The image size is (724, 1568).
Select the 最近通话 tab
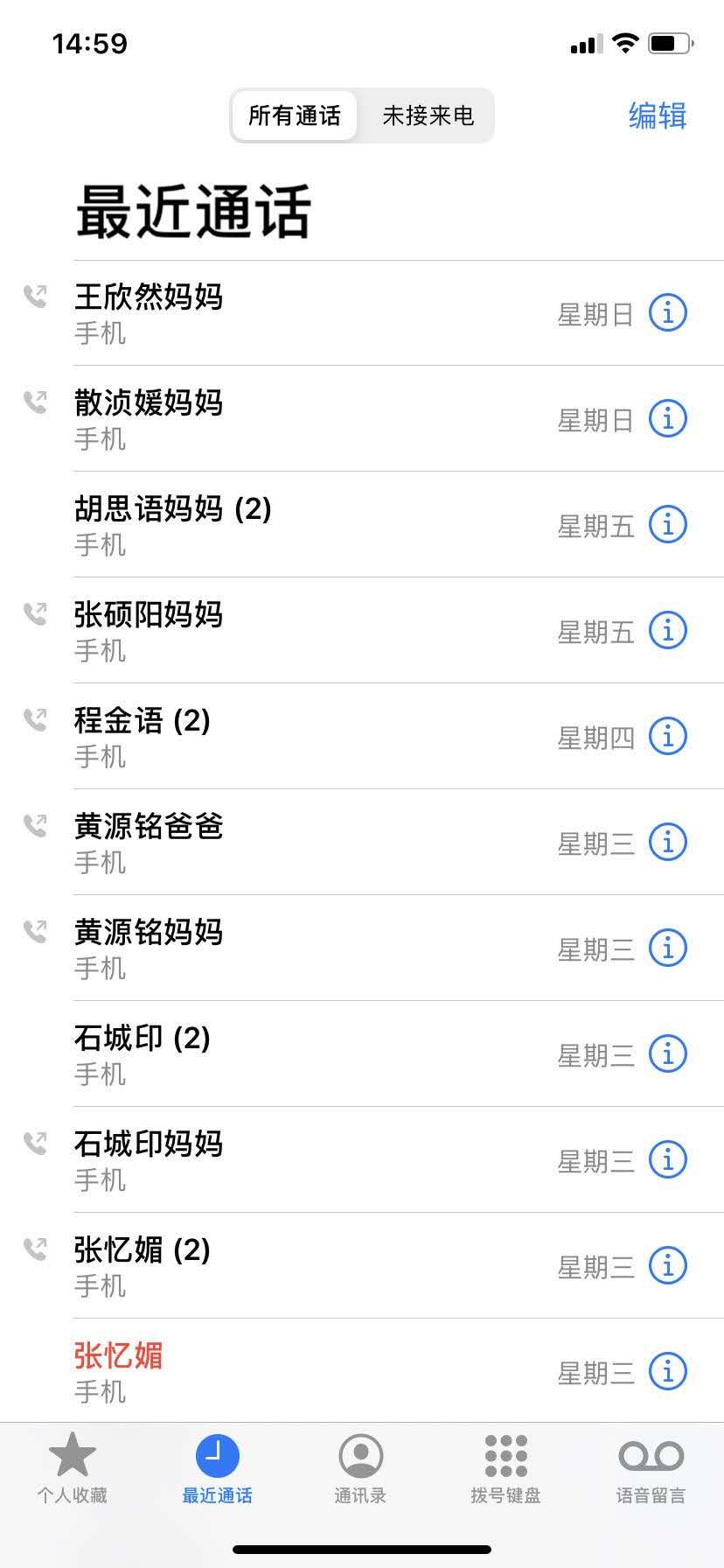[x=217, y=1468]
